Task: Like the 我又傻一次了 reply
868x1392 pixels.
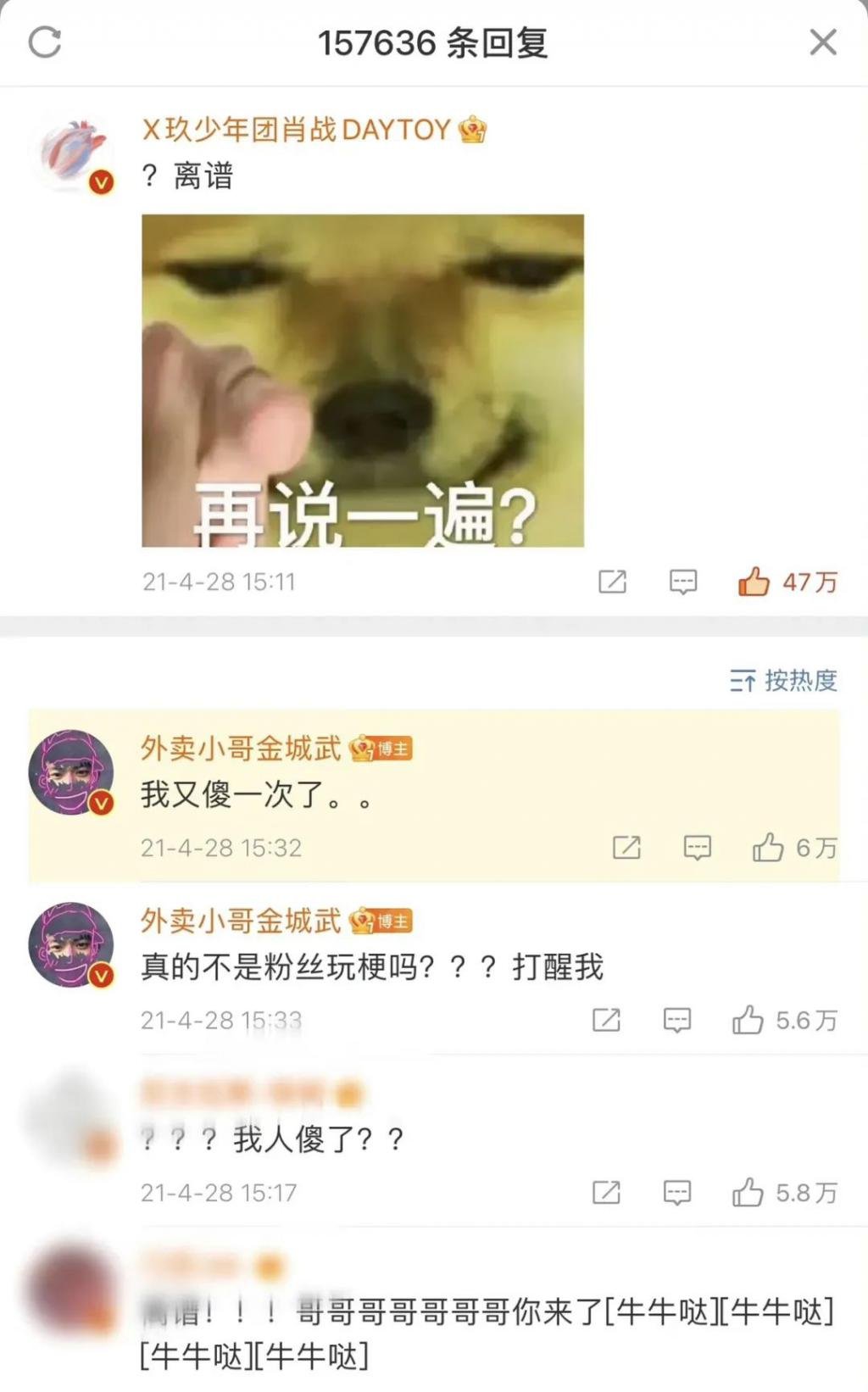Action: [x=794, y=847]
